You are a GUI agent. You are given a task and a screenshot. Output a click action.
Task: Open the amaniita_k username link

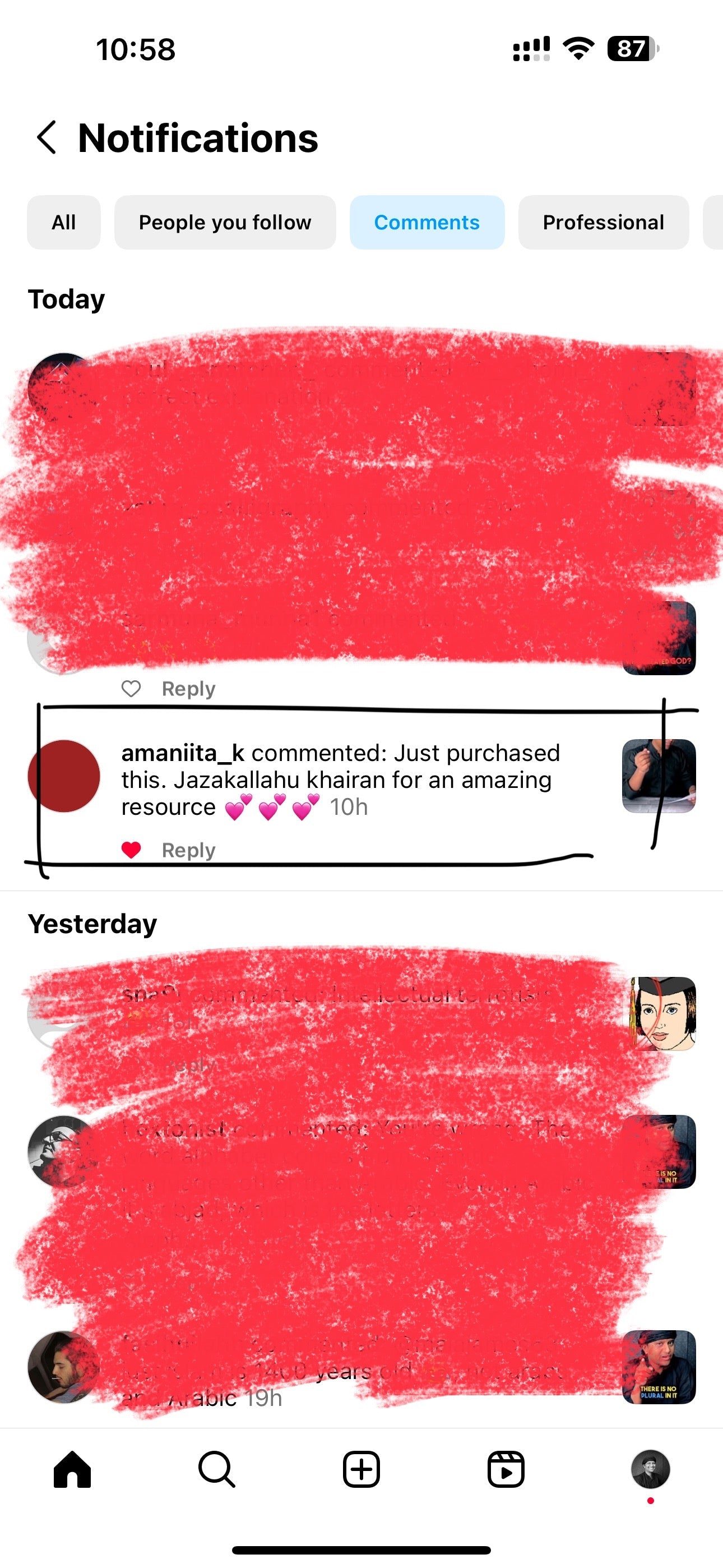pos(183,753)
